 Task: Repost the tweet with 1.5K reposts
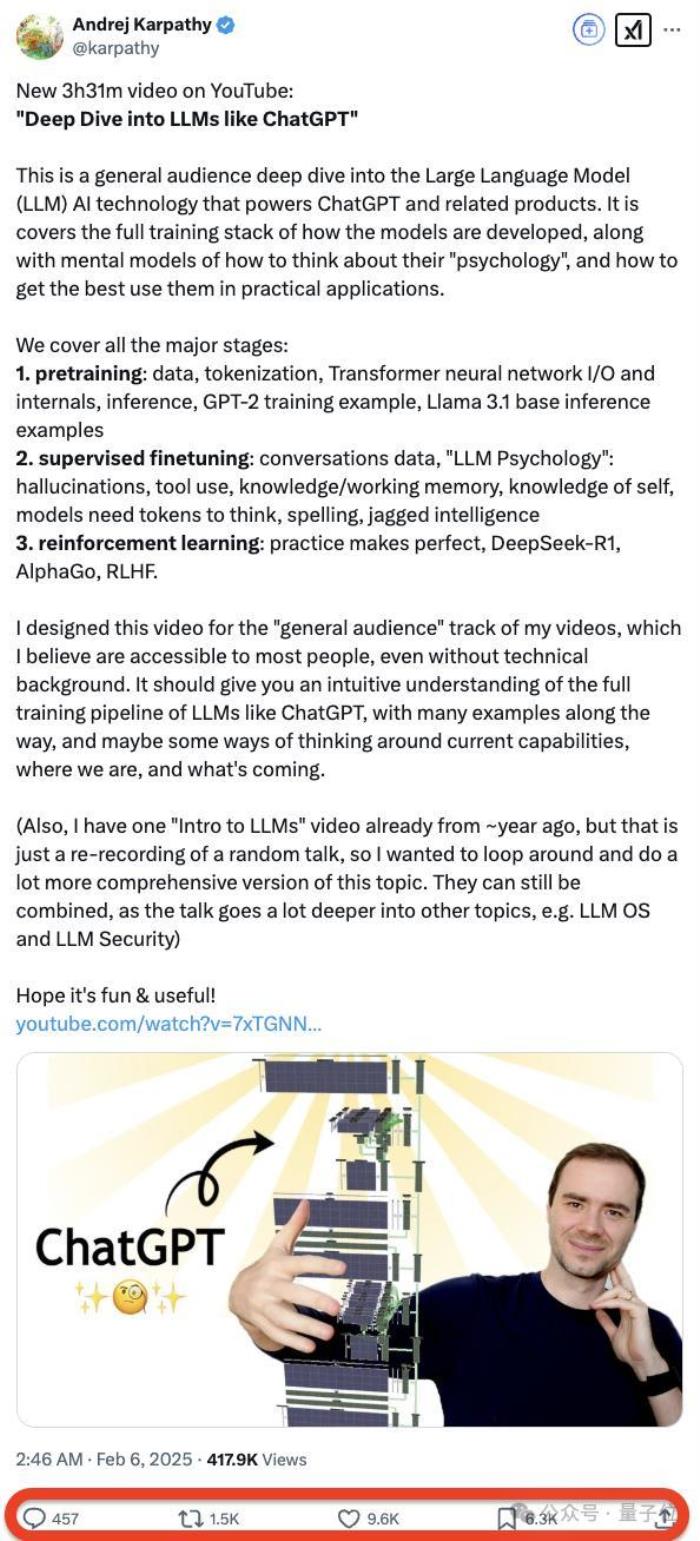coord(190,1517)
